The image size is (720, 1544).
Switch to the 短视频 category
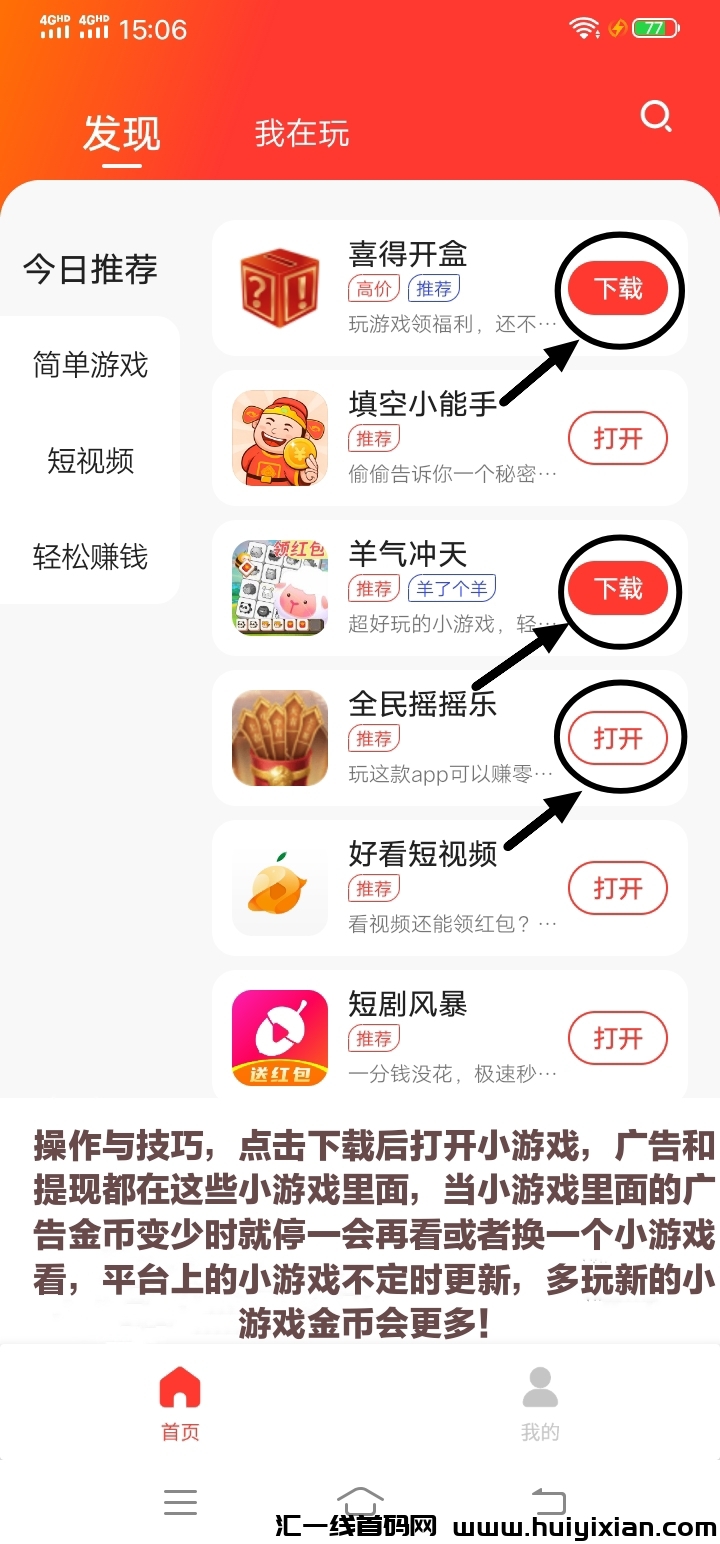click(90, 461)
